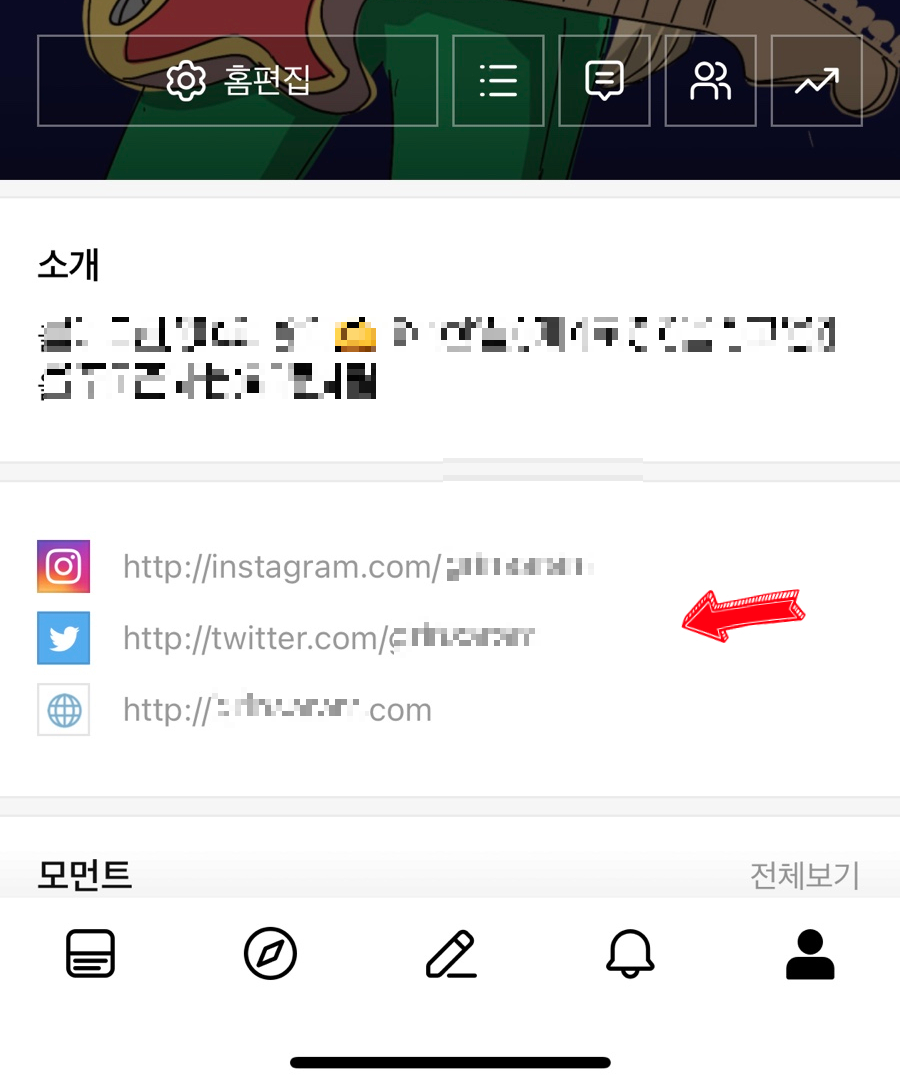Image resolution: width=900 pixels, height=1087 pixels.
Task: Open the post list icon at top
Action: pyautogui.click(x=498, y=81)
